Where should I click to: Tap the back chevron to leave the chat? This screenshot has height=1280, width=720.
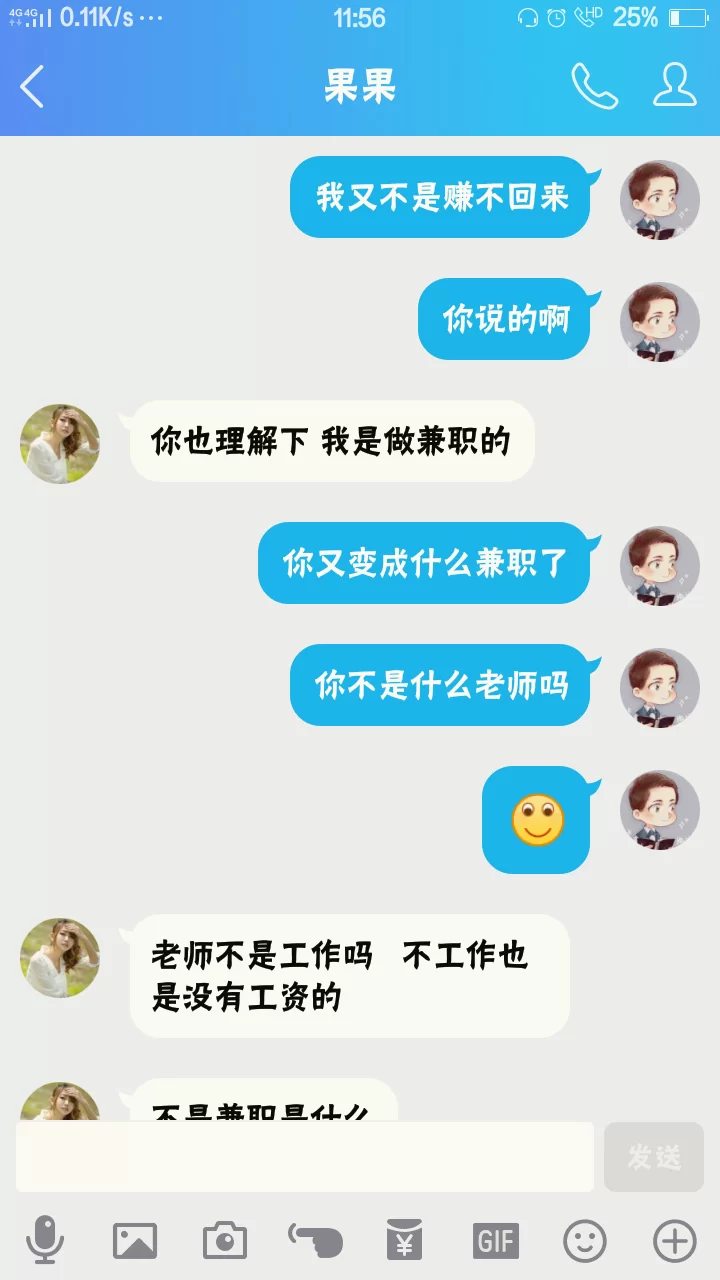pos(32,88)
